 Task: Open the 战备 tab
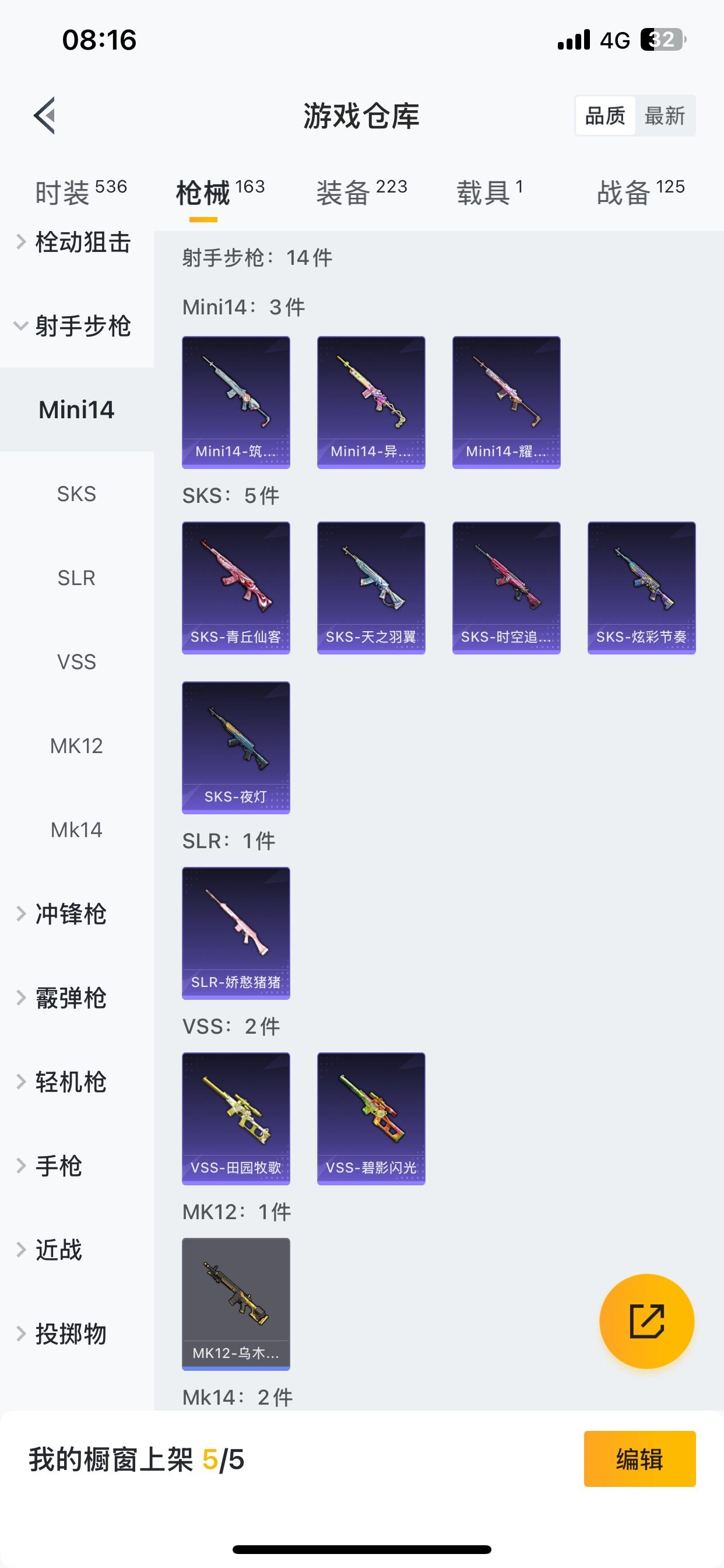[640, 192]
